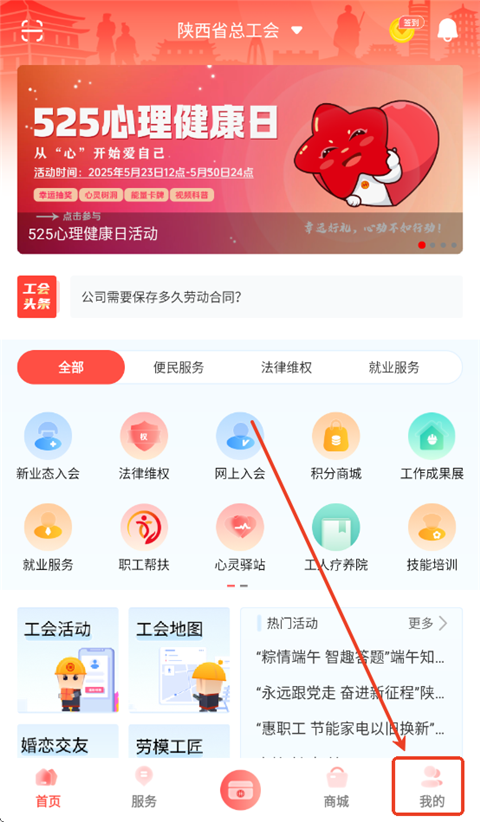Open the notifications bell
The height and width of the screenshot is (822, 480).
click(x=448, y=30)
